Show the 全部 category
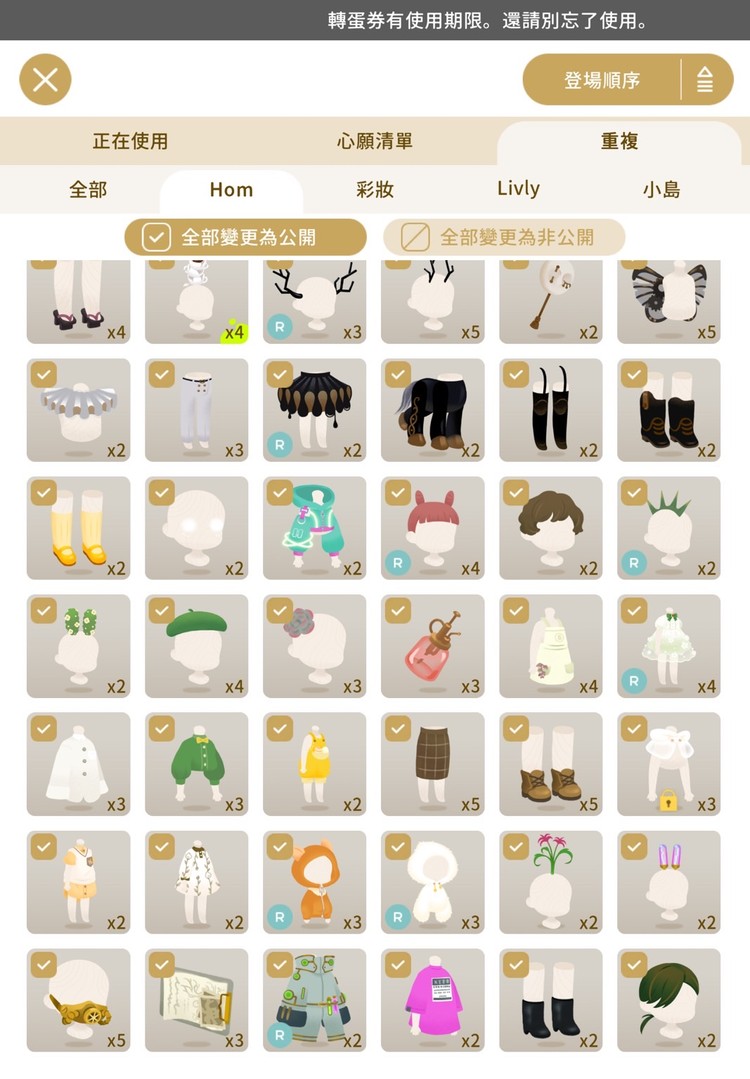 [x=88, y=189]
